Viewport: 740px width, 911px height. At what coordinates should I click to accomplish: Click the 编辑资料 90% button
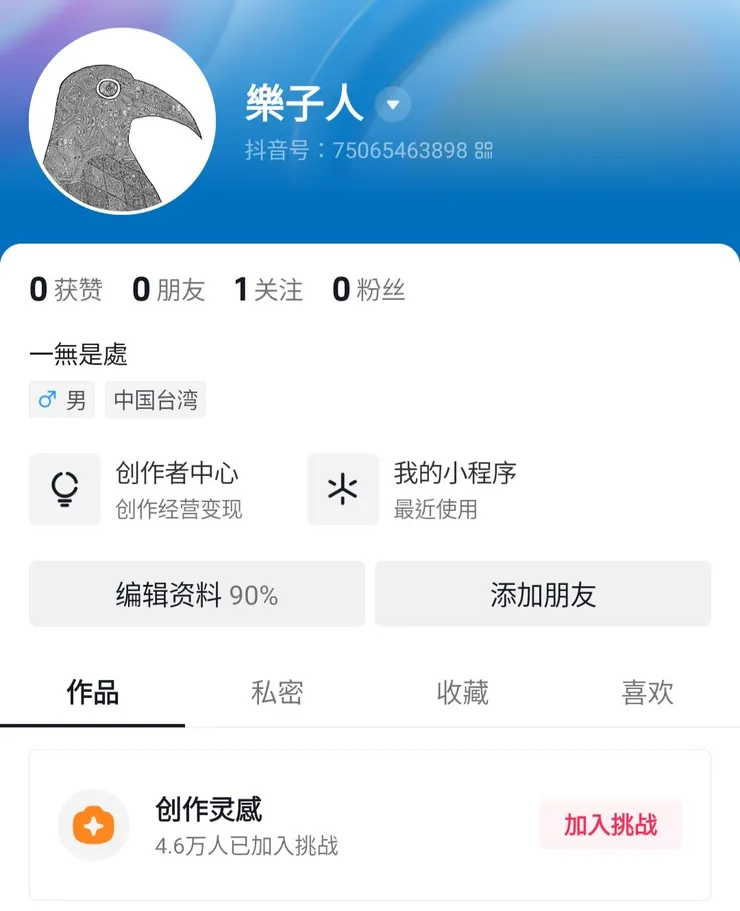196,594
